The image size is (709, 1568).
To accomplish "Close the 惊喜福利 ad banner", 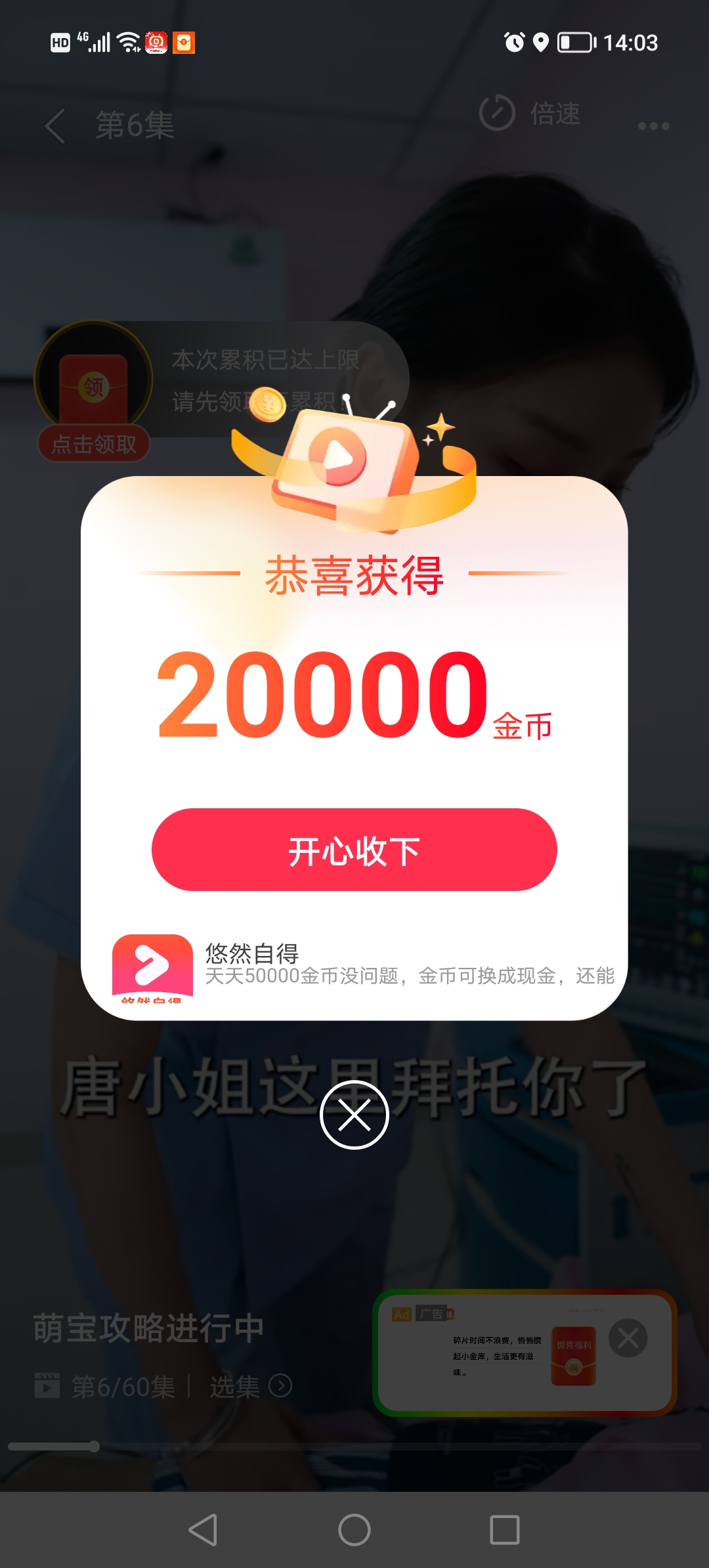I will point(629,1337).
